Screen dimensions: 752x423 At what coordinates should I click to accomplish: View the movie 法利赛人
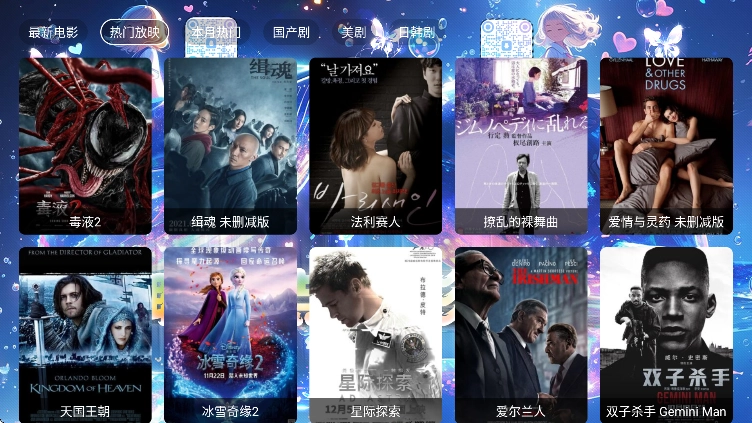[375, 145]
